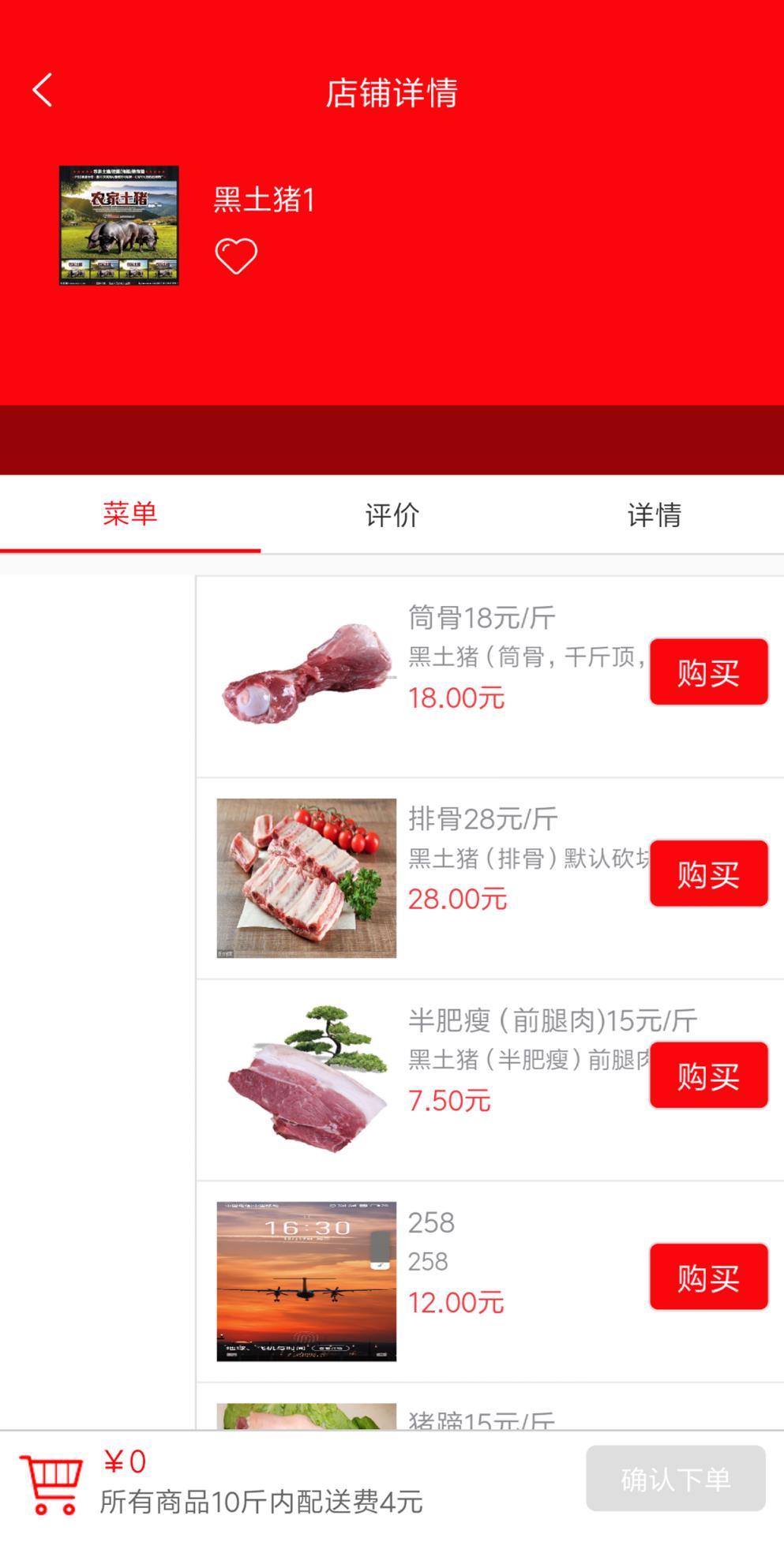The height and width of the screenshot is (1568, 784).
Task: Tap the back arrow to return
Action: [42, 90]
